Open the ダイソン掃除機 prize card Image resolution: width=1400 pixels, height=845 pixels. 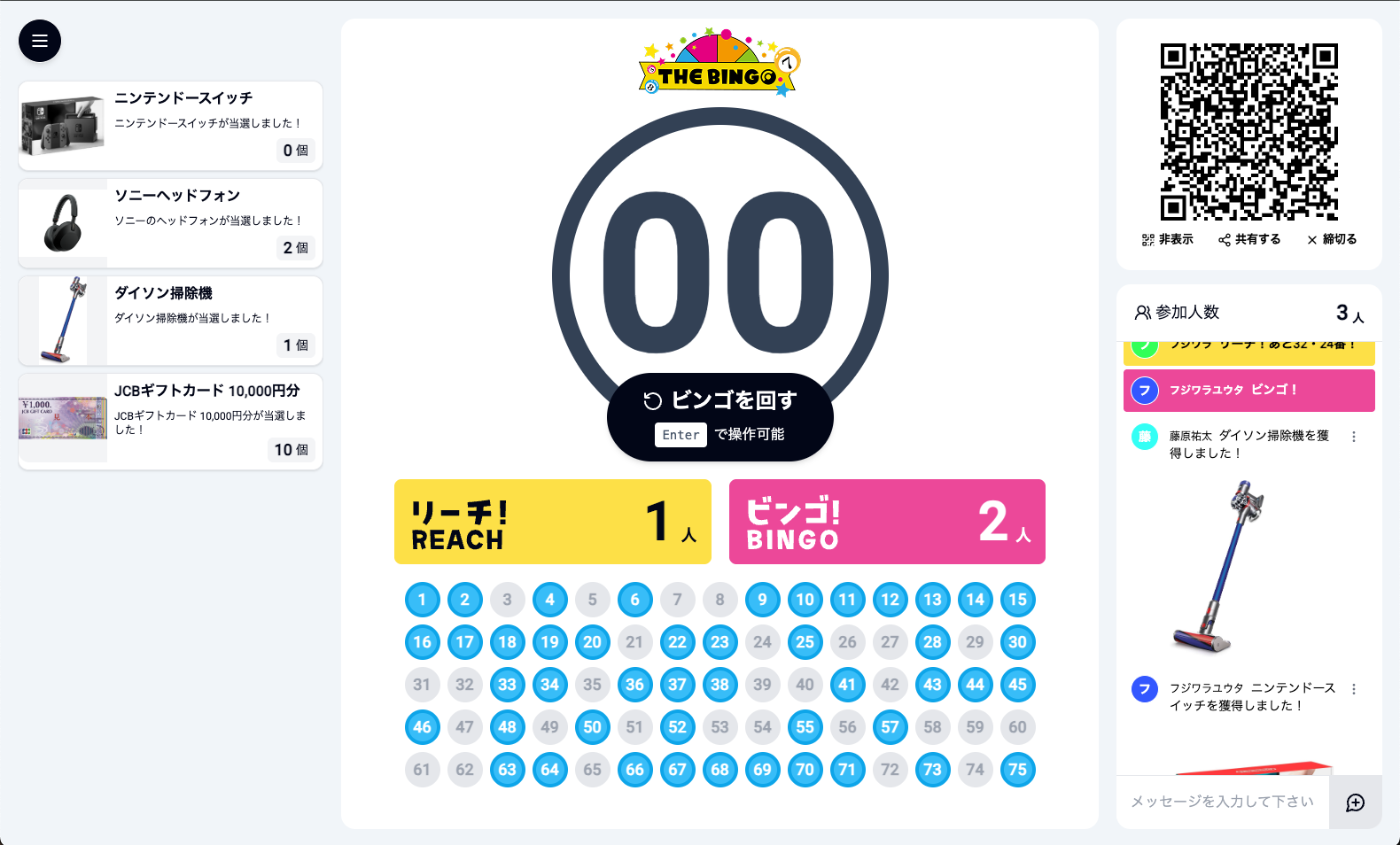click(x=170, y=321)
